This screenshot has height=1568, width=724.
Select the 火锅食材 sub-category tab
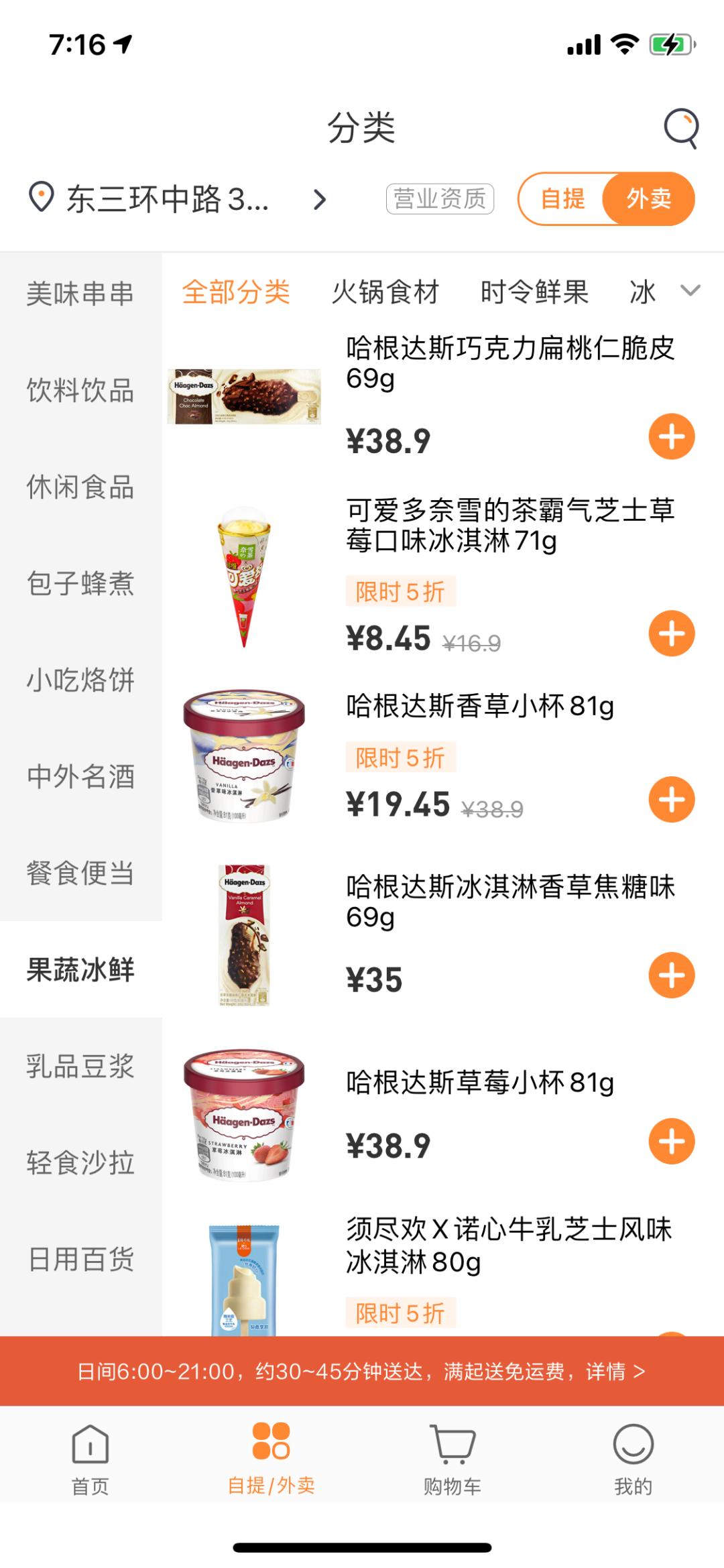pos(385,292)
